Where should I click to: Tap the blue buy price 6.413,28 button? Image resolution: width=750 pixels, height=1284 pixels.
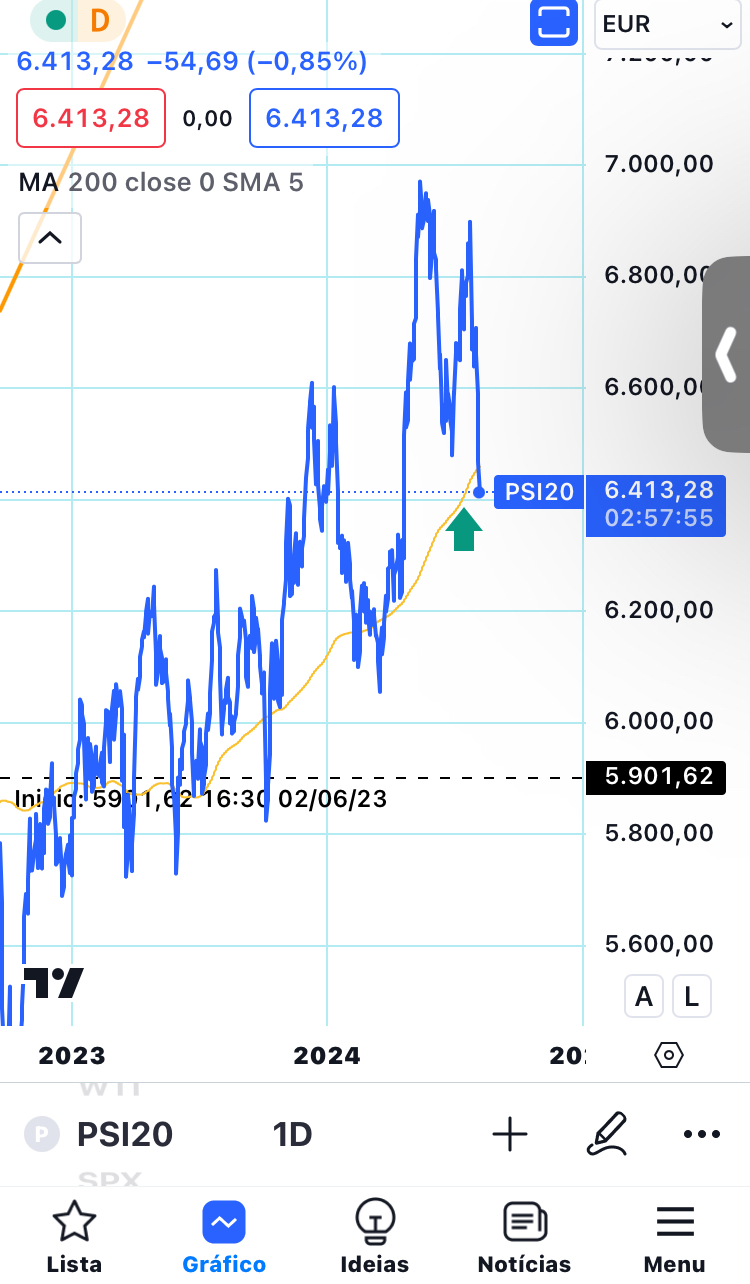(324, 118)
